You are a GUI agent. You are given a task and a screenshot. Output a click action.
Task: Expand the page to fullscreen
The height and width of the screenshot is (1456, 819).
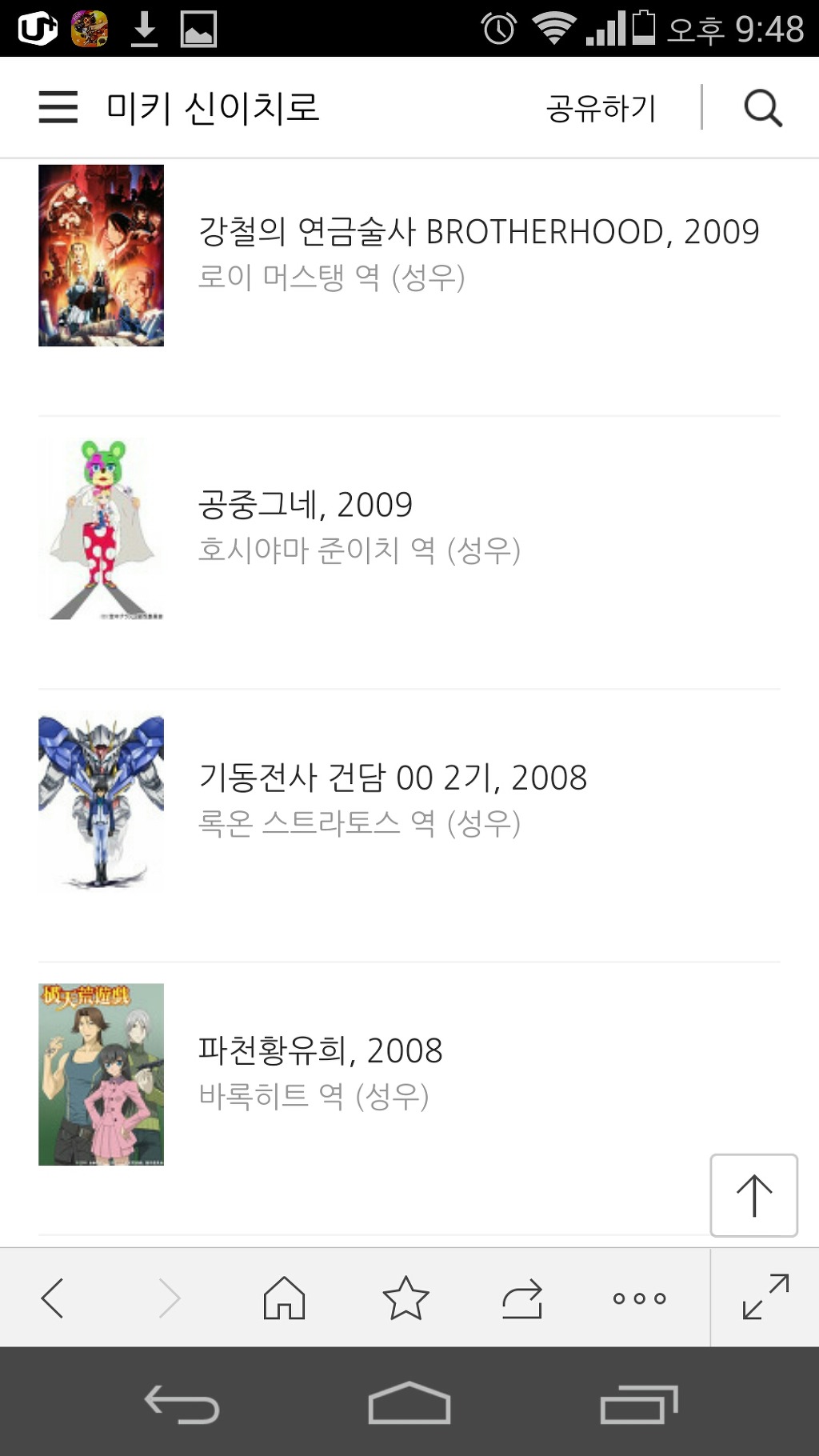pyautogui.click(x=765, y=1298)
